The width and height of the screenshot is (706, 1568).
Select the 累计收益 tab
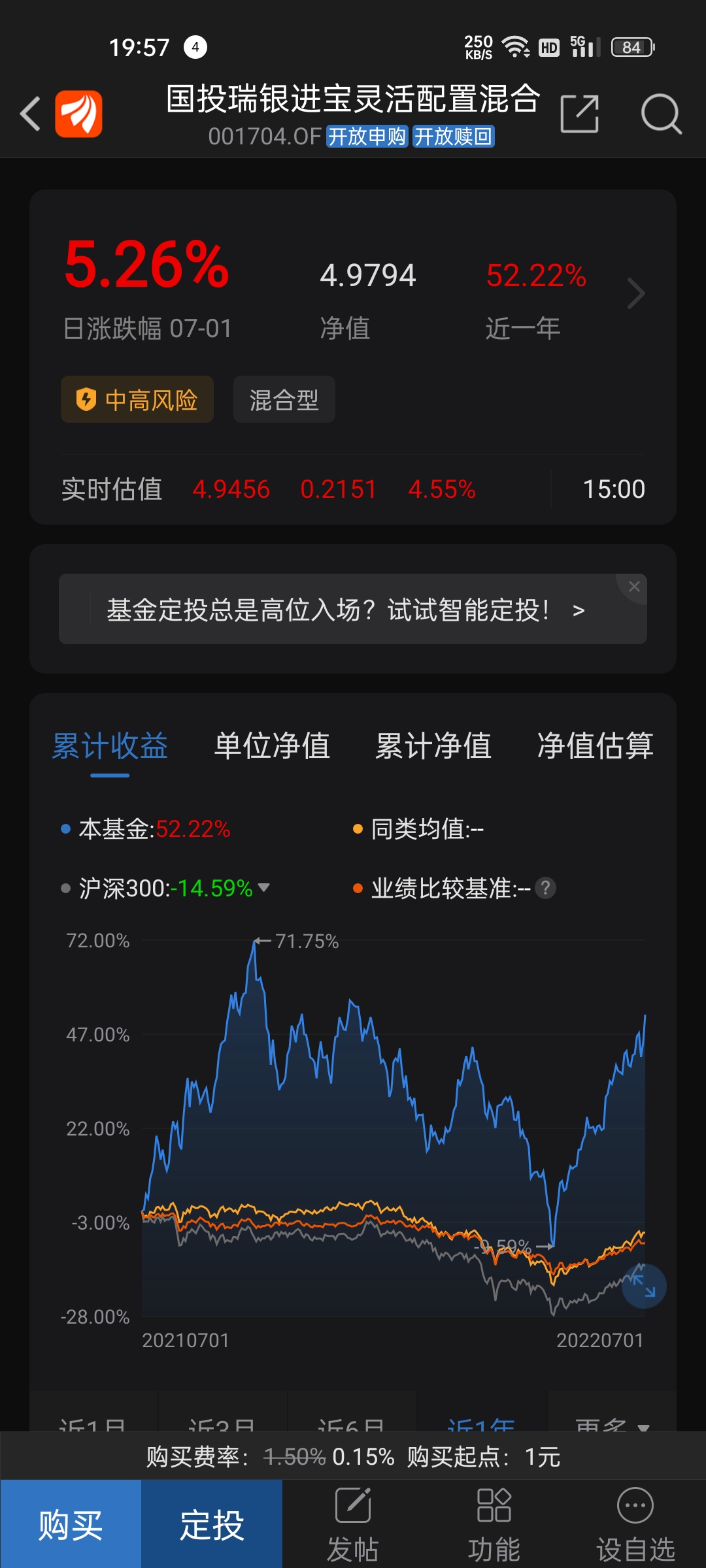coord(110,745)
